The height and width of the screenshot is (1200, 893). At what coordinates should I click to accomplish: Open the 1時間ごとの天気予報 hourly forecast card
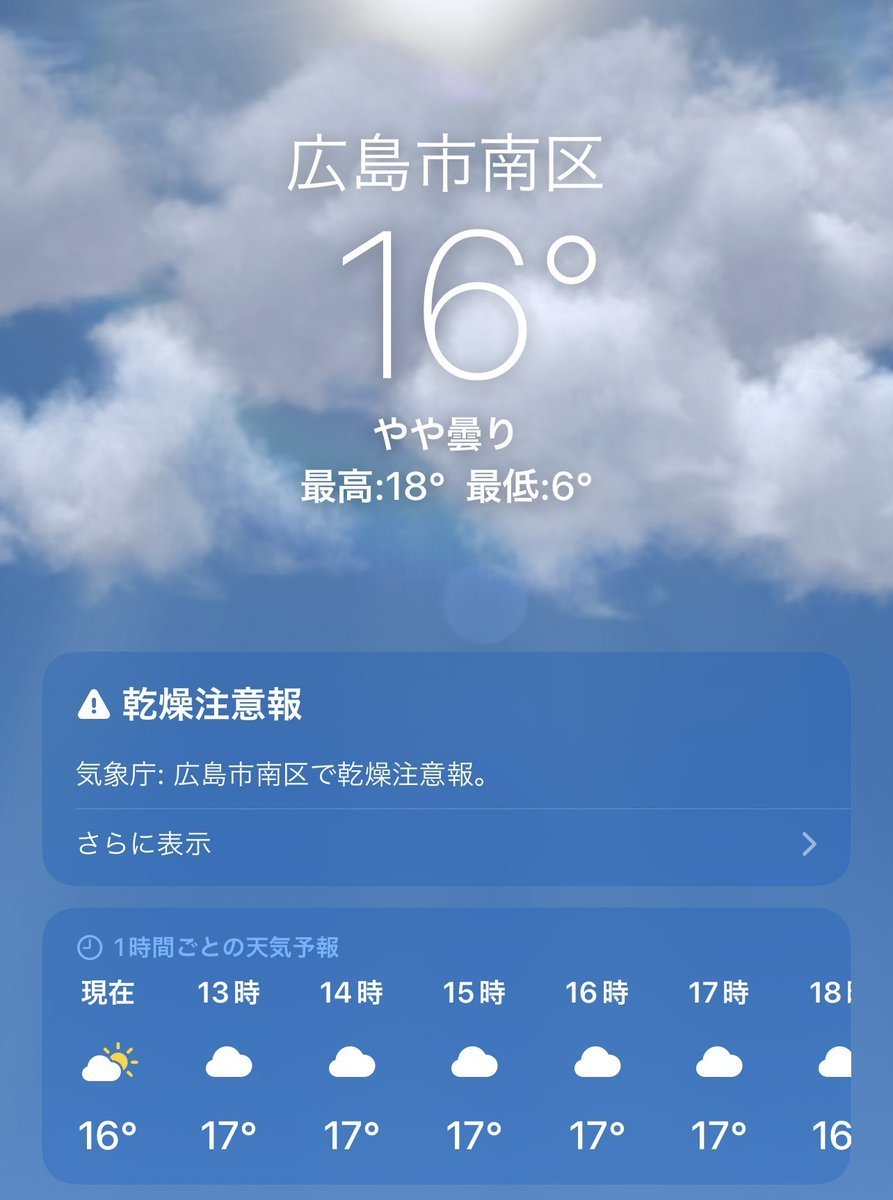click(x=226, y=946)
